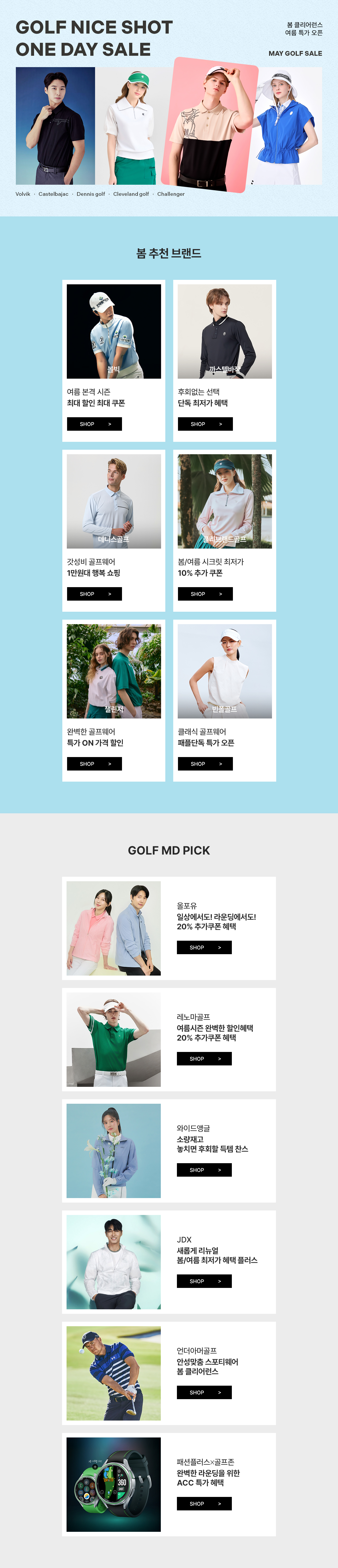This screenshot has height=1568, width=338.
Task: Open SHOP for the 레노마골프 MD pick
Action: point(204,1059)
